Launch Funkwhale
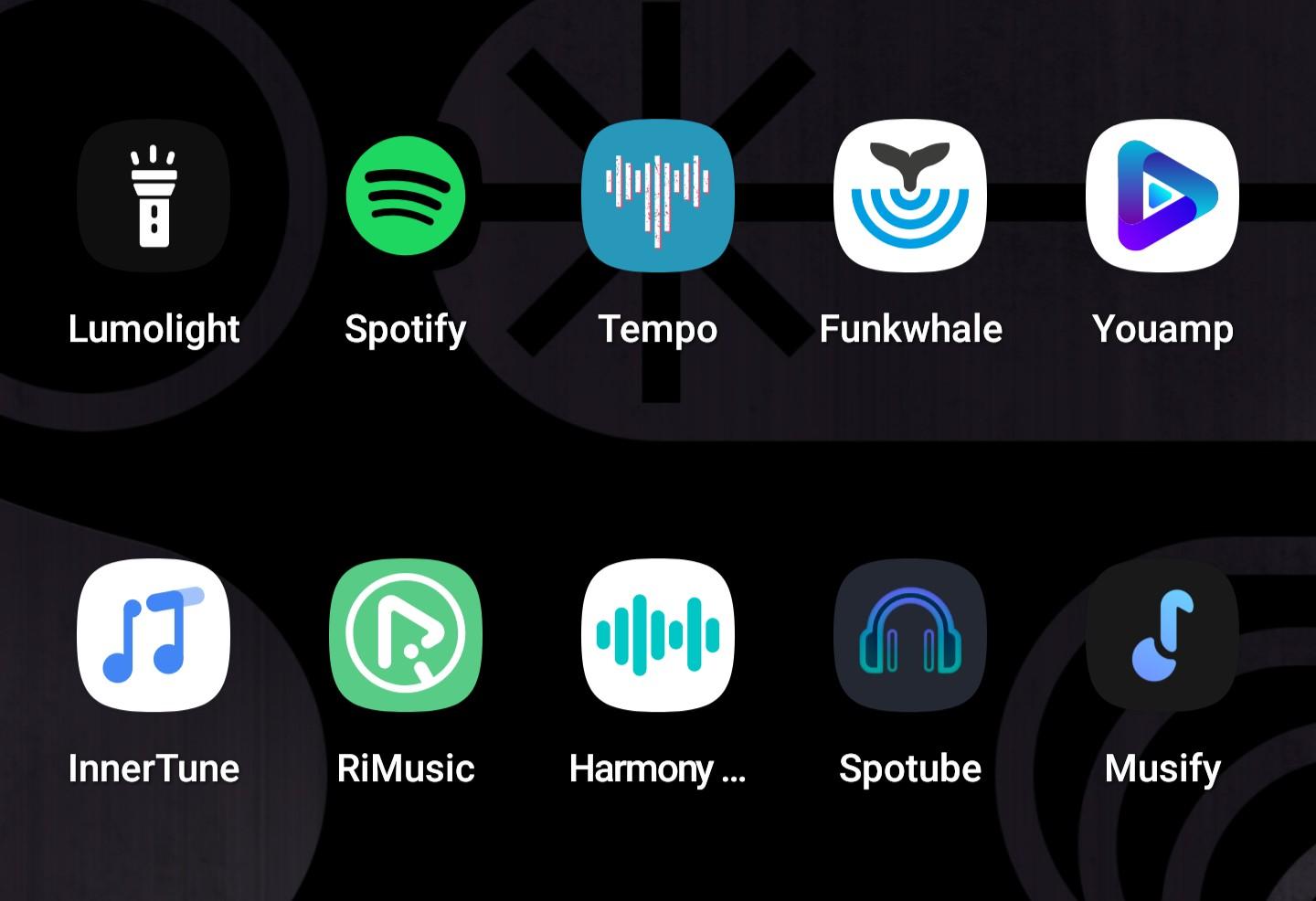 [910, 196]
